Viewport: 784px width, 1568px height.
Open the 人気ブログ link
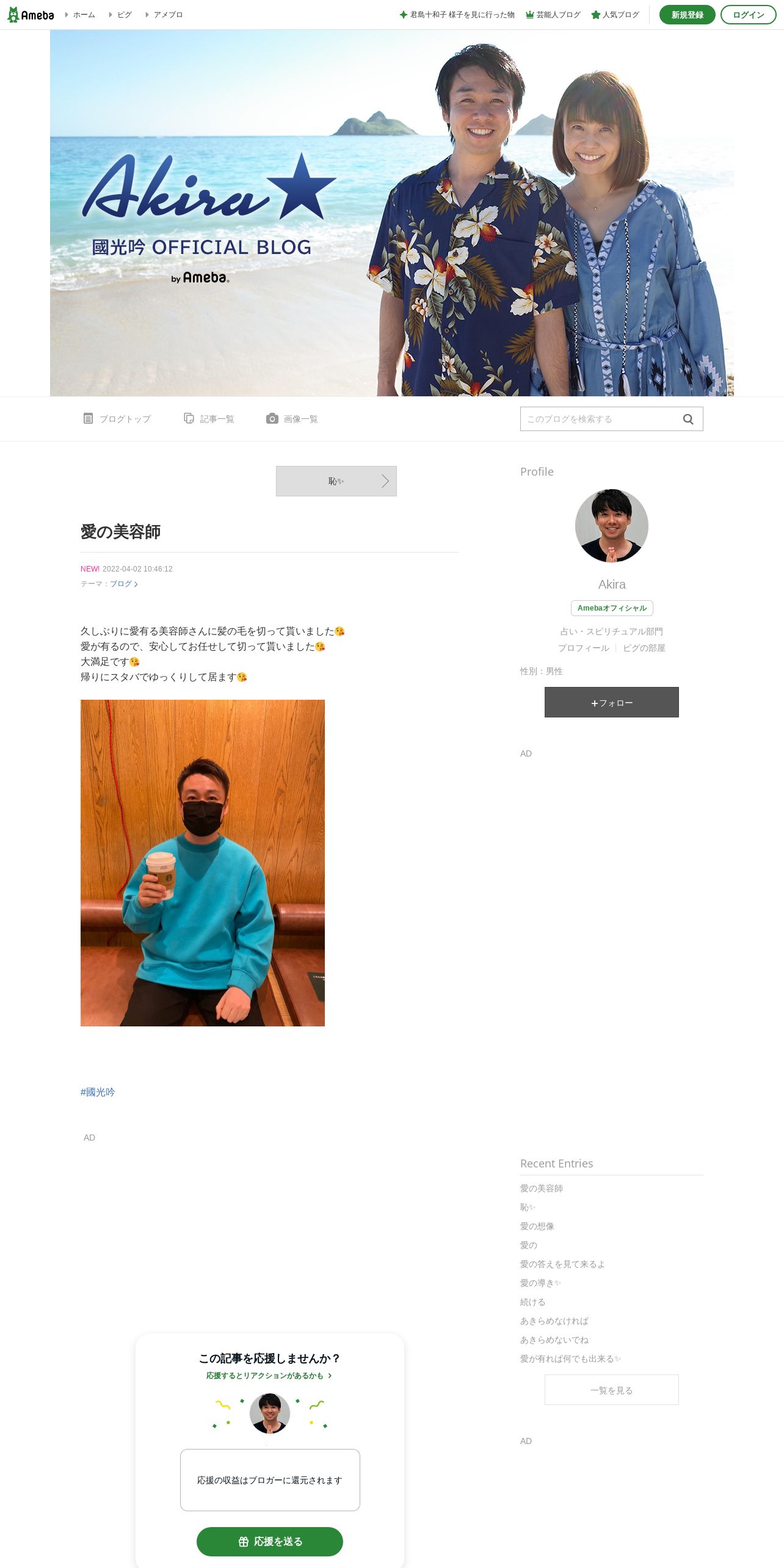click(615, 15)
